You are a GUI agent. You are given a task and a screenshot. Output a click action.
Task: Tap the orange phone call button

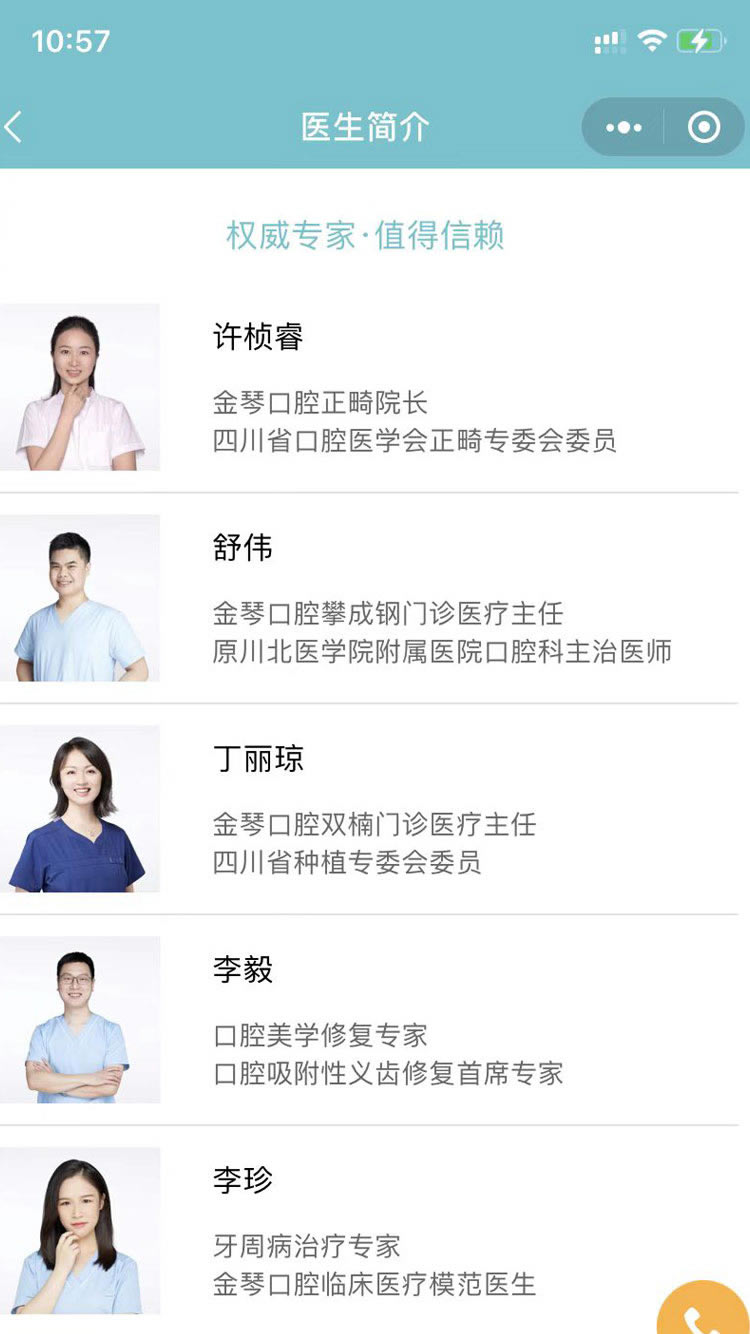[705, 1314]
